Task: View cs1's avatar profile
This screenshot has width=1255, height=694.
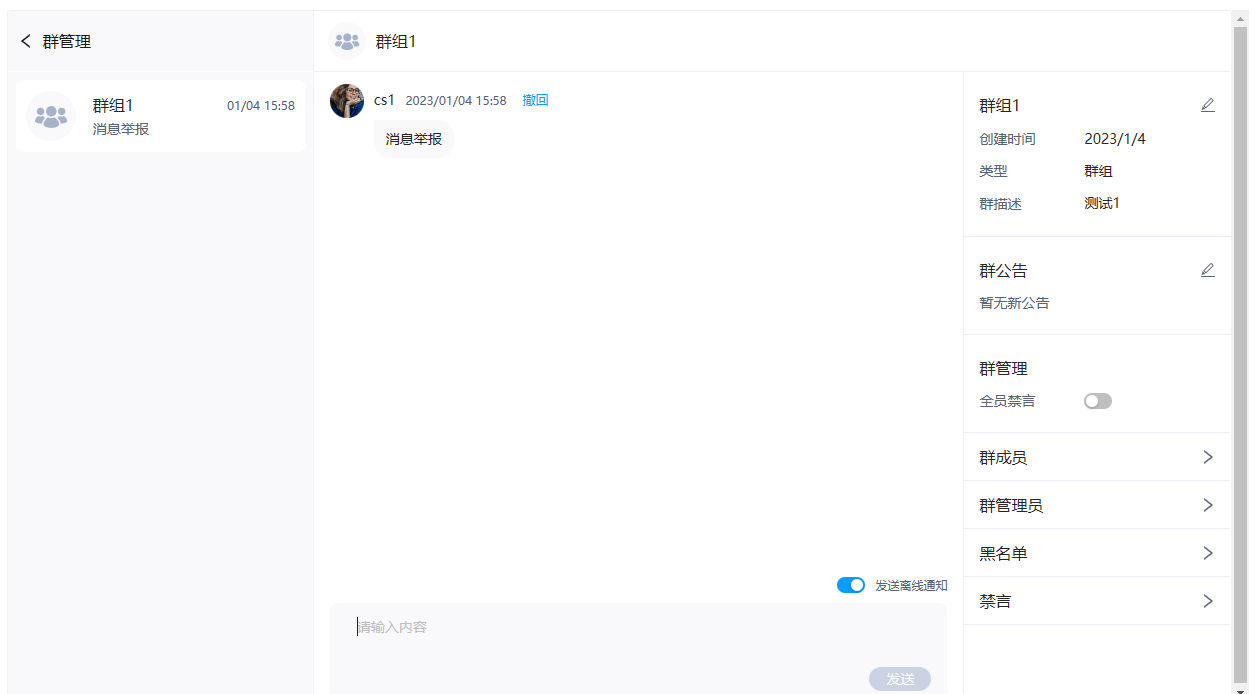Action: click(347, 101)
